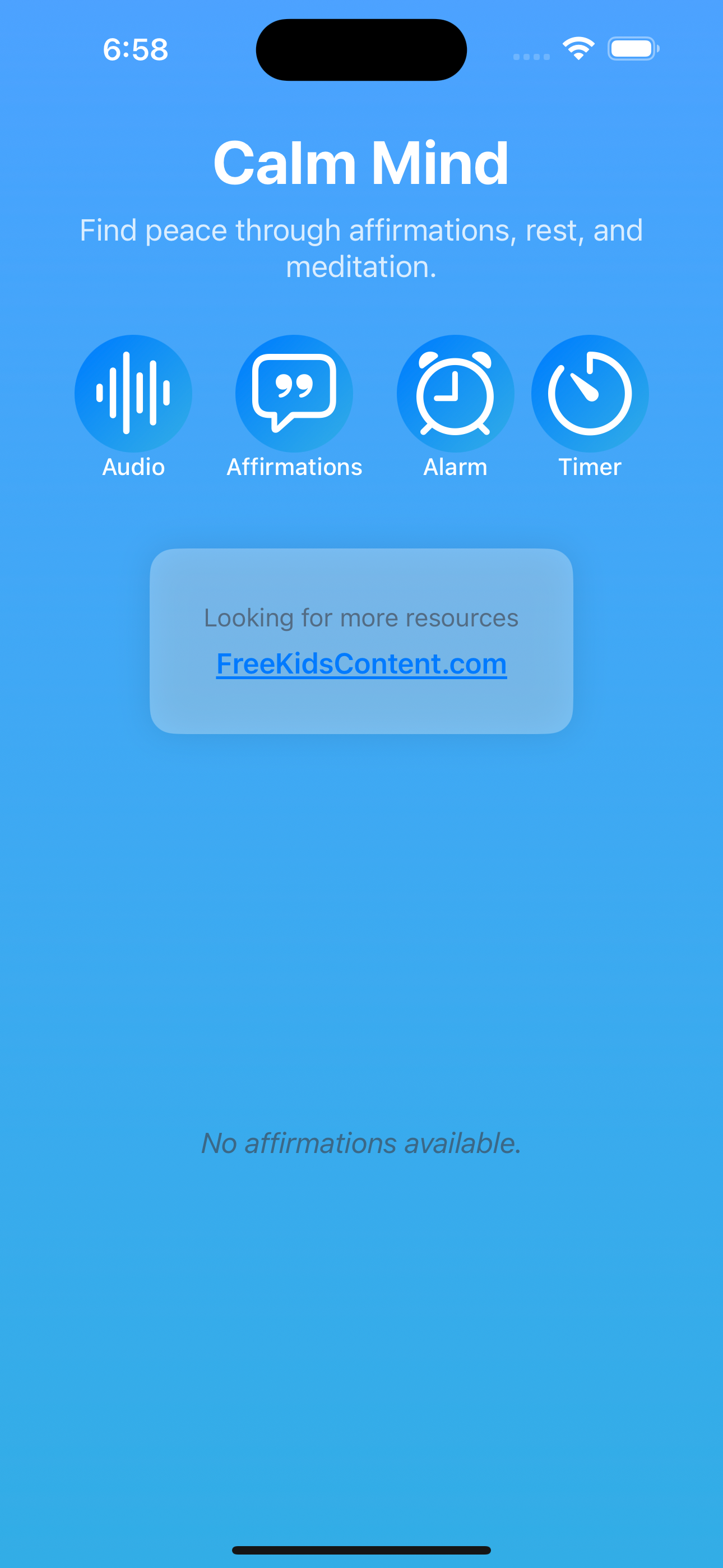
Task: Click the Calm Mind app title
Action: click(361, 162)
